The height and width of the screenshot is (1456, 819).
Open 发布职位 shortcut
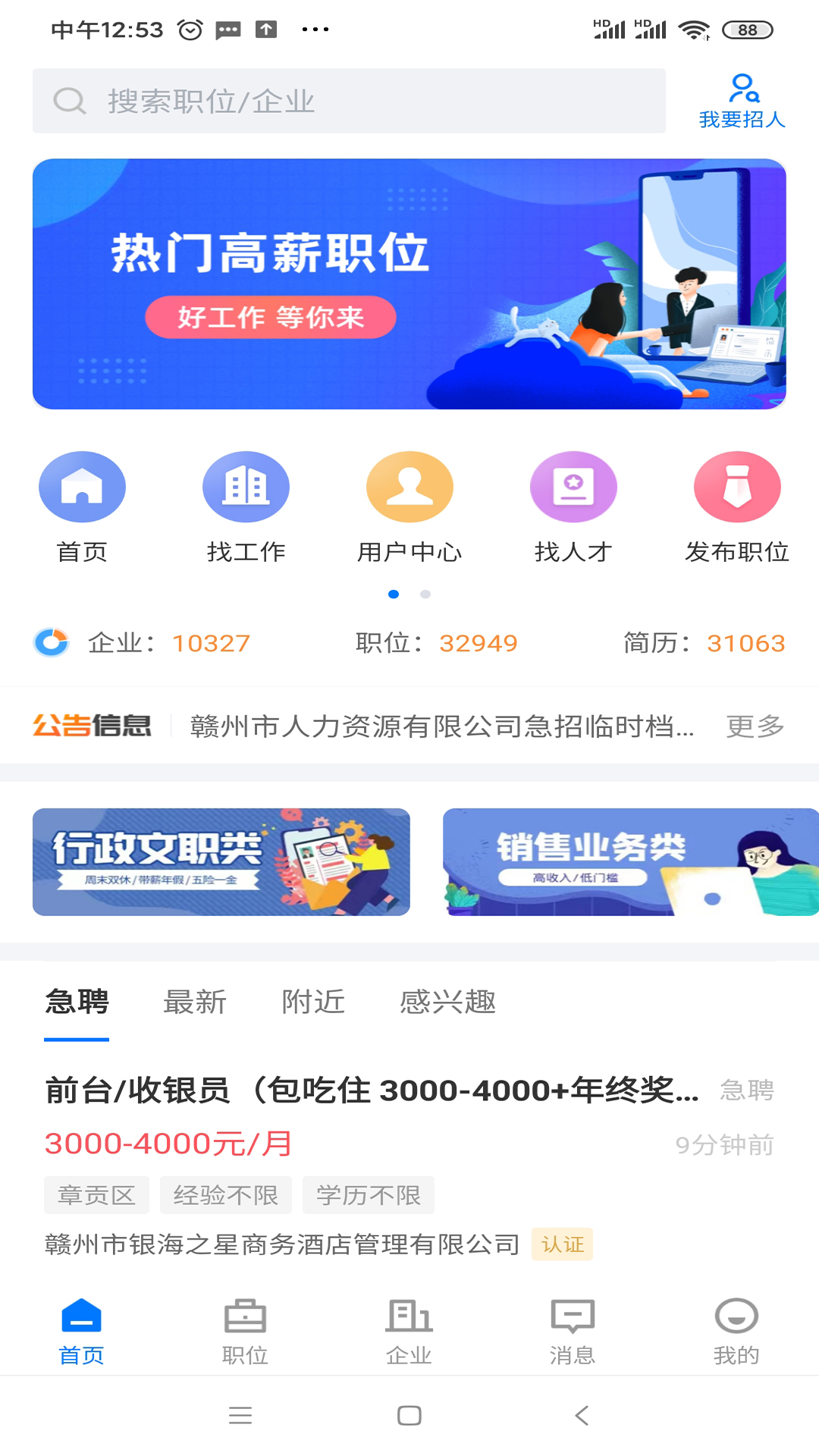click(737, 487)
